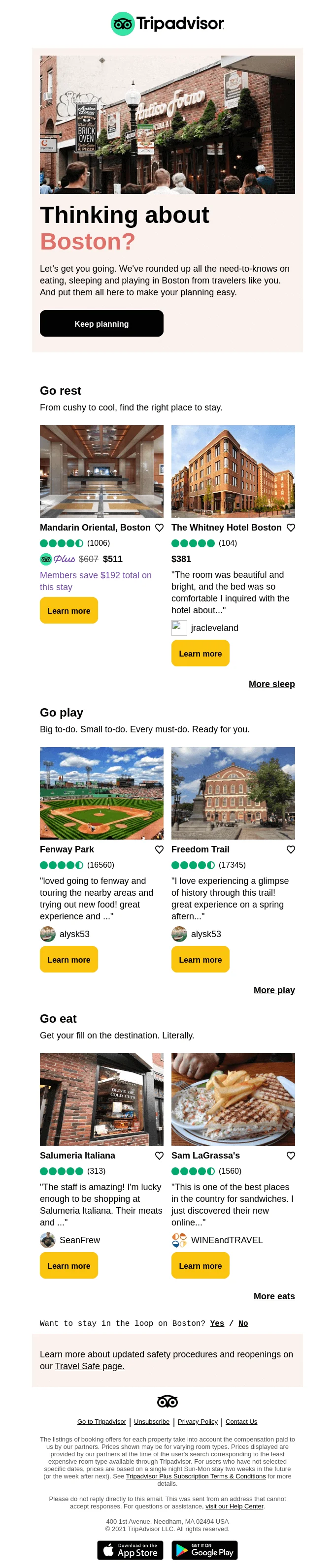The height and width of the screenshot is (1568, 335).
Task: Heart the Fenway Park listing
Action: click(159, 849)
